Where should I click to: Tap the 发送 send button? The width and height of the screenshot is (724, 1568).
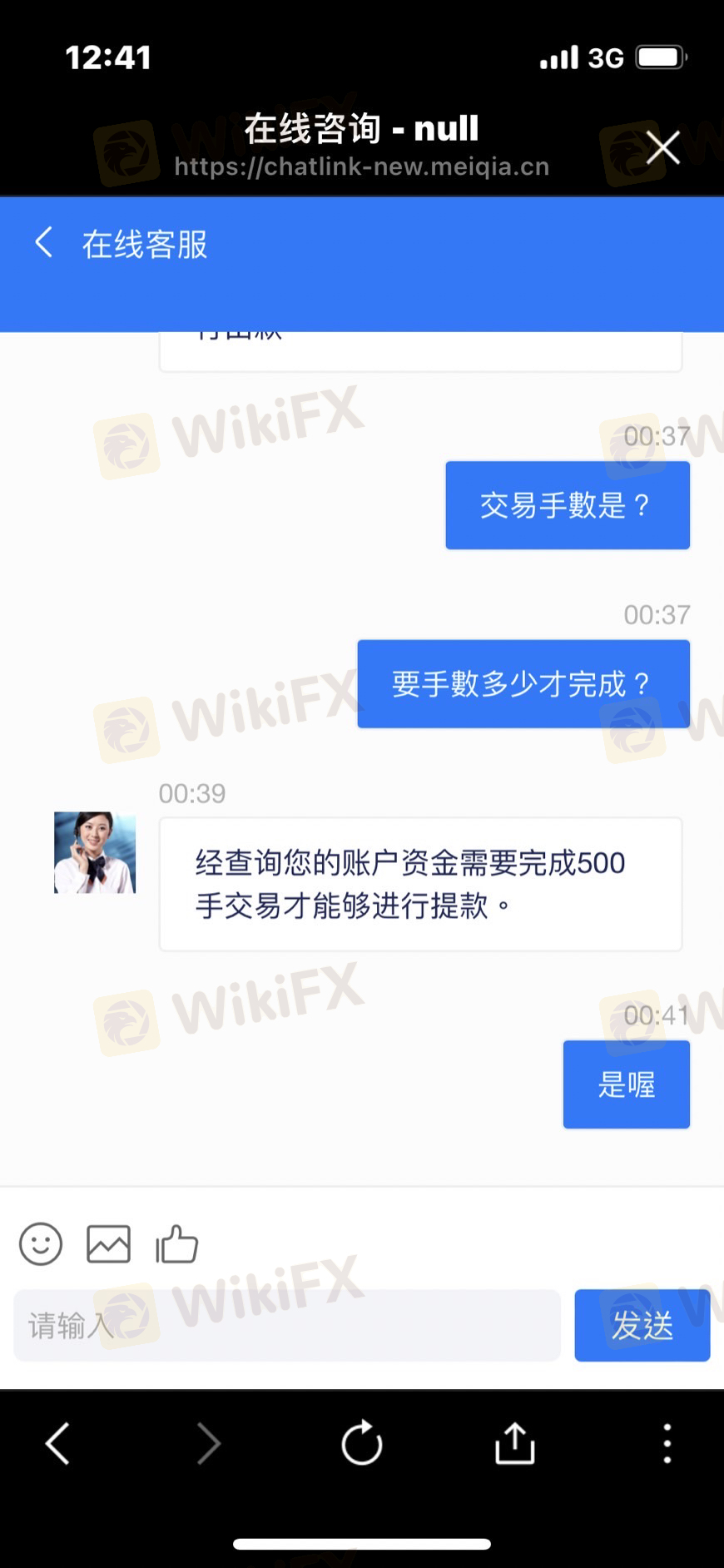pyautogui.click(x=642, y=1325)
